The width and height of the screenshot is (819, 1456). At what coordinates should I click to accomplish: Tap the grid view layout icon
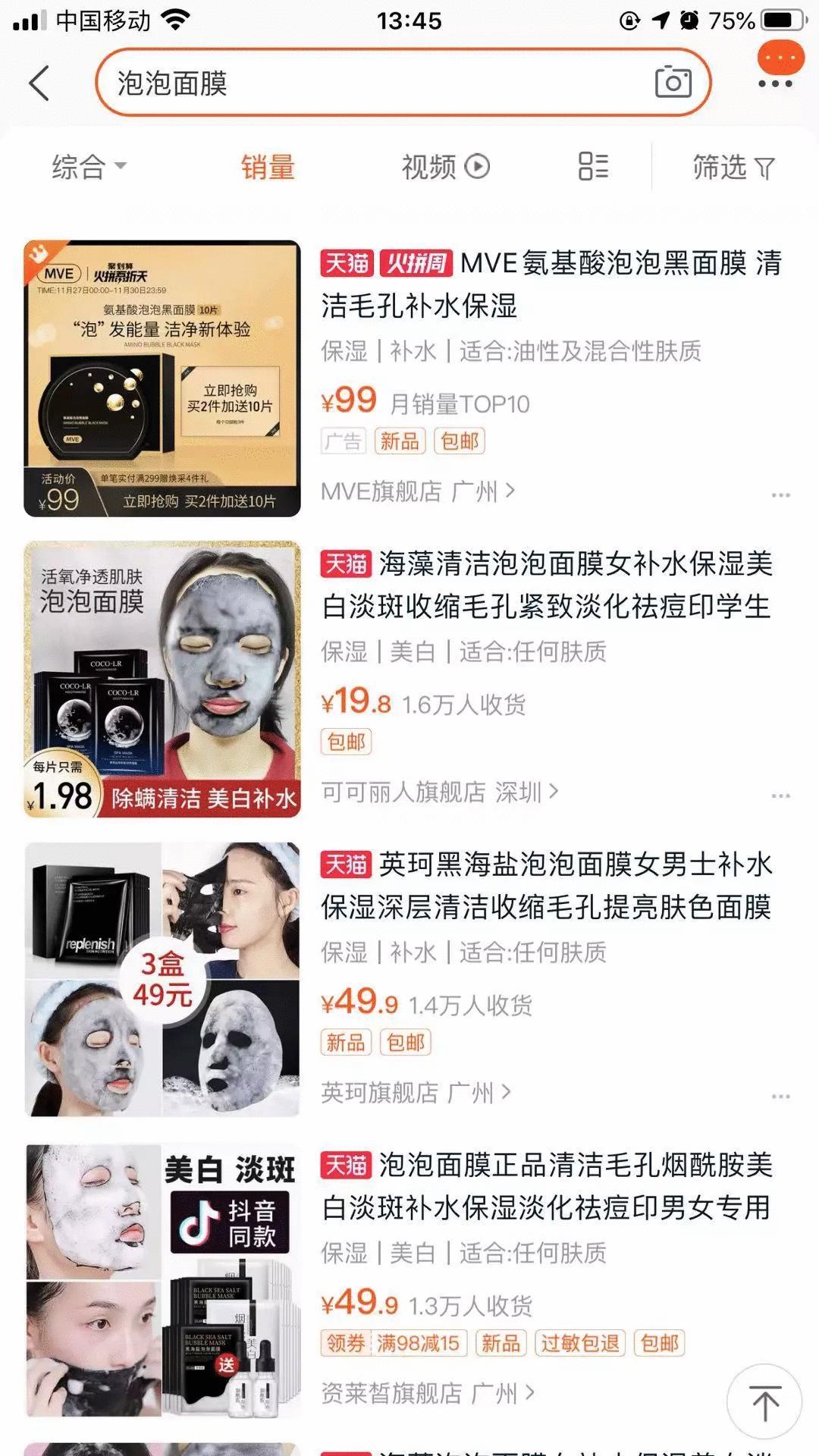(593, 167)
